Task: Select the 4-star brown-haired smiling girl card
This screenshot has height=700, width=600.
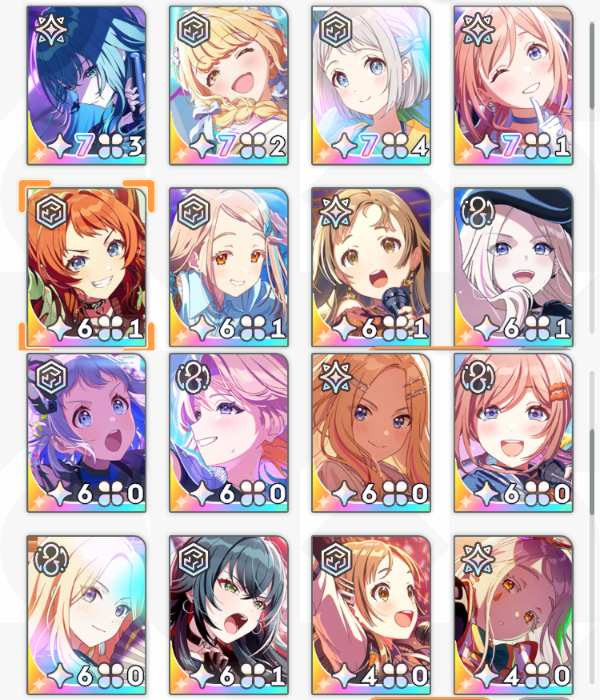Action: pos(371,615)
